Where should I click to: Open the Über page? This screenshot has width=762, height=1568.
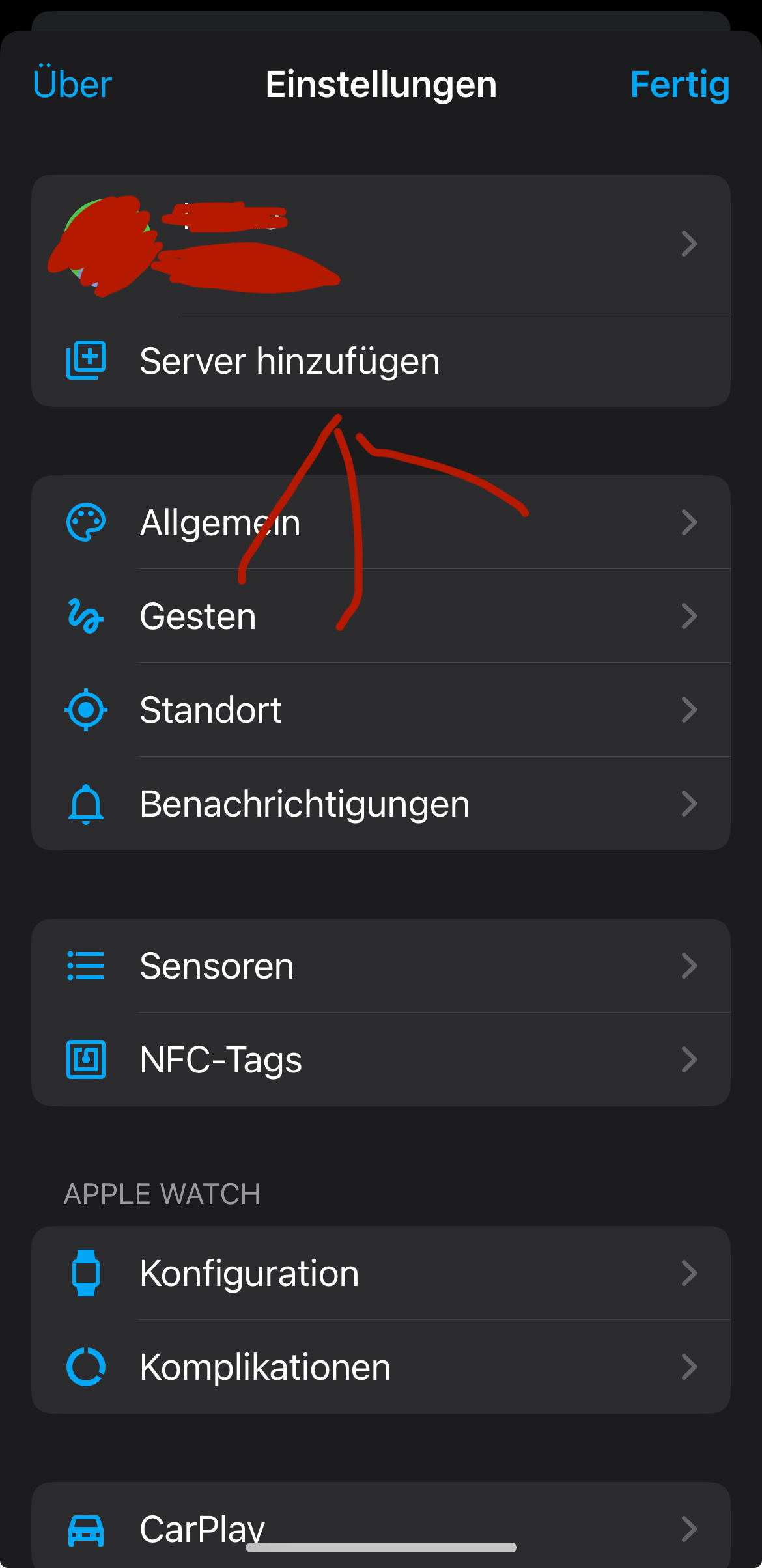click(72, 85)
